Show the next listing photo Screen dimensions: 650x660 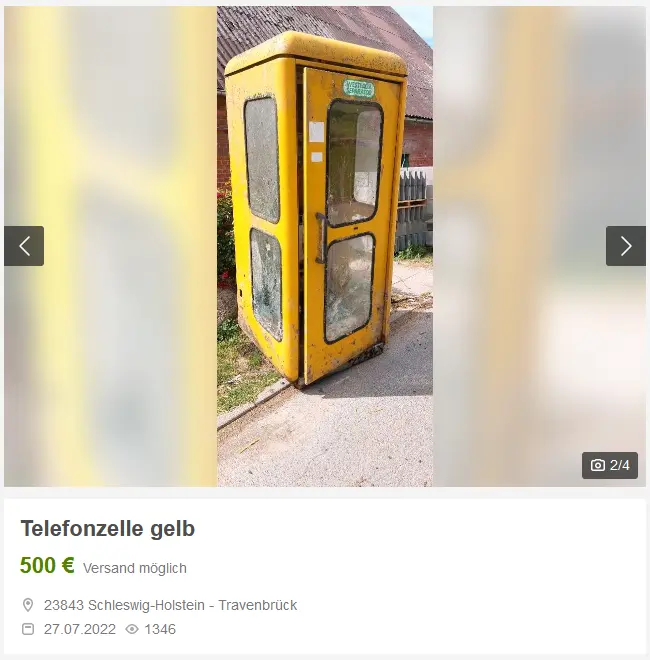(x=625, y=246)
